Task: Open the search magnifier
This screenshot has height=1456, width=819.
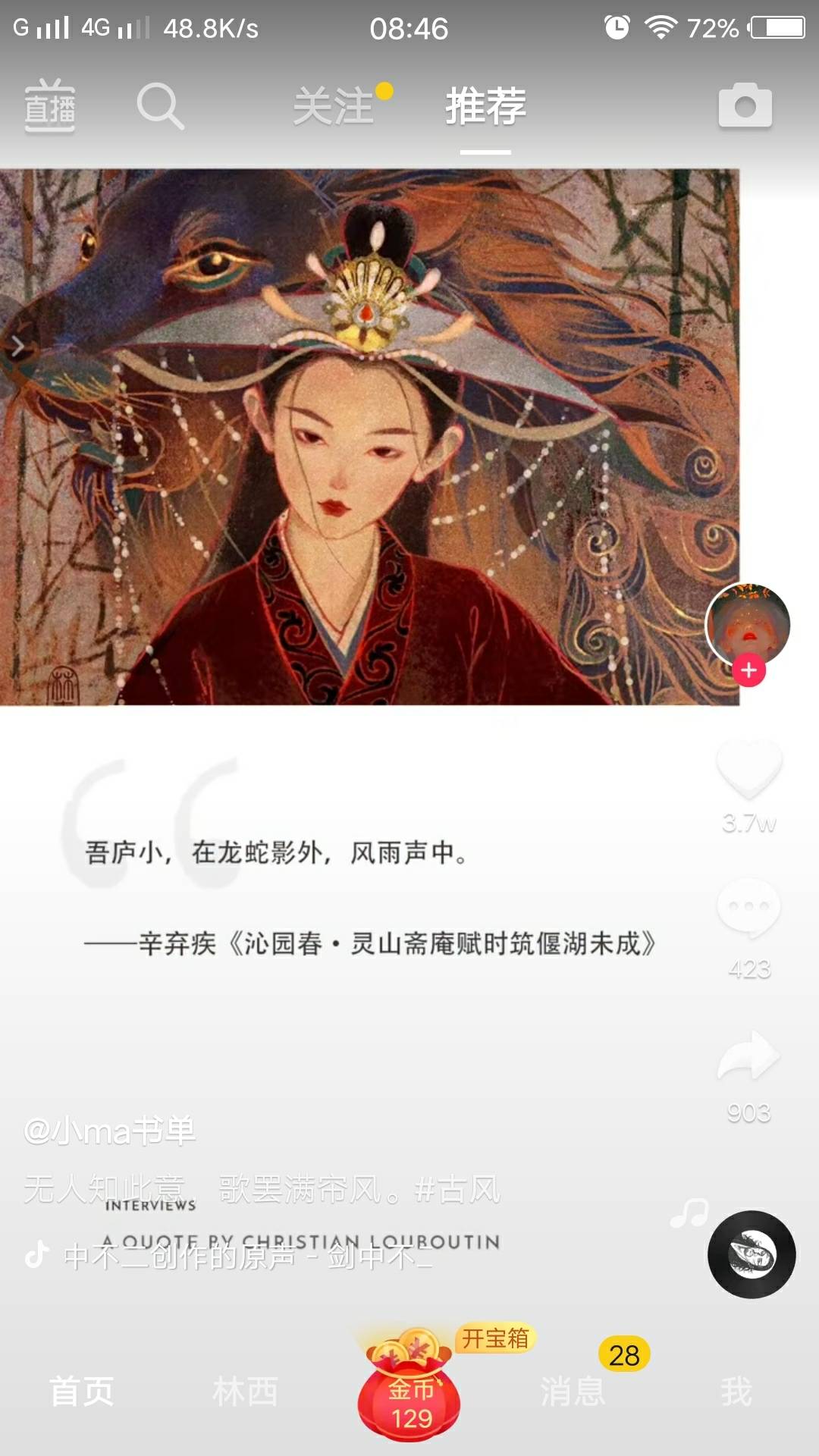Action: [x=160, y=106]
